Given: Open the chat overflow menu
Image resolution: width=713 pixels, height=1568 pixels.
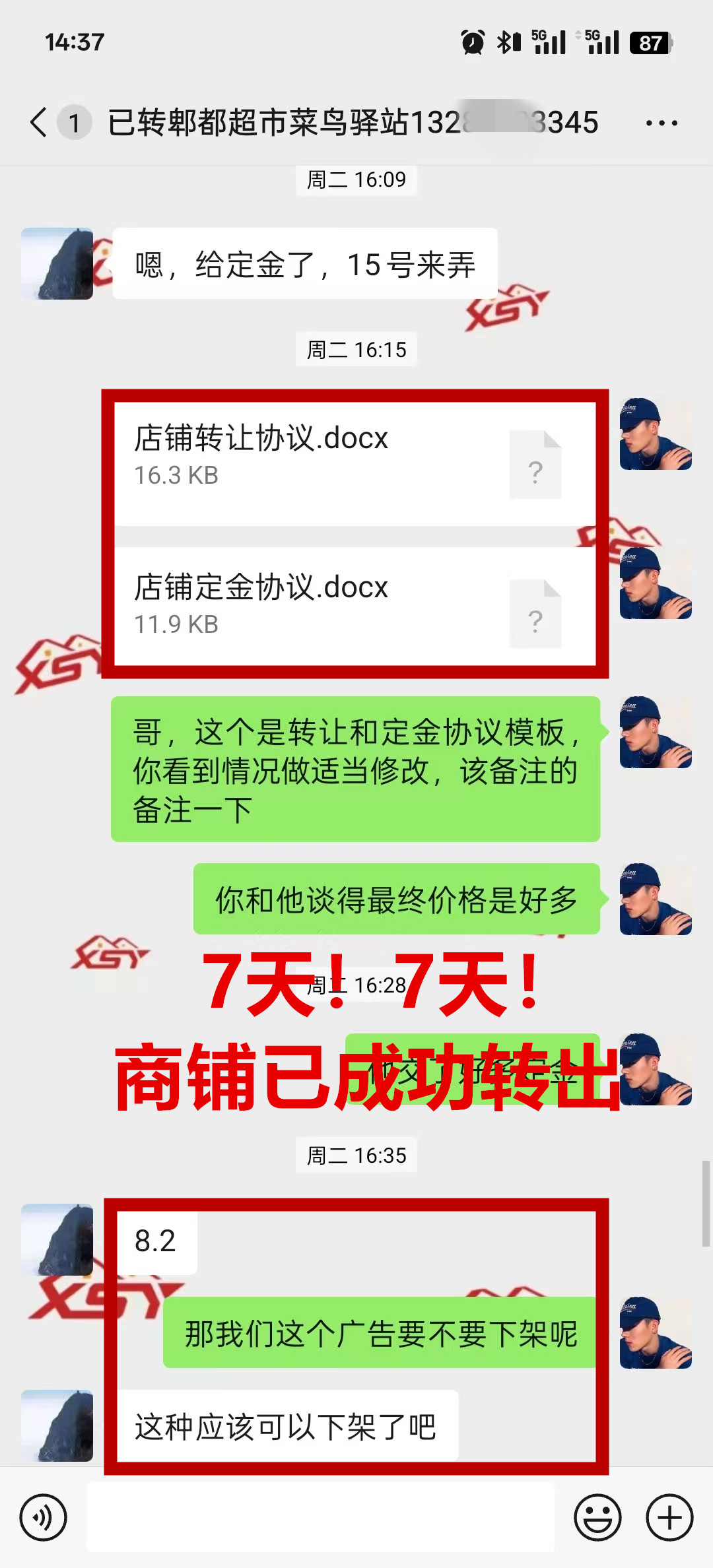Looking at the screenshot, I should (662, 123).
